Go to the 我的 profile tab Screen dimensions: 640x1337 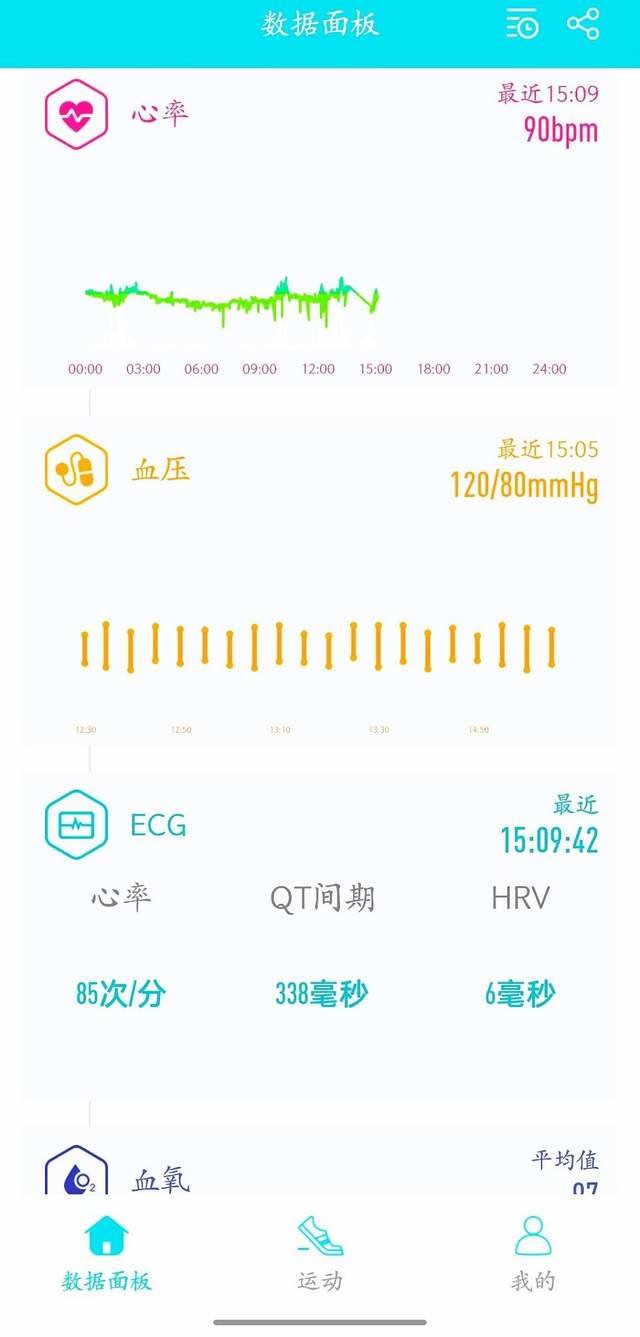click(532, 1254)
